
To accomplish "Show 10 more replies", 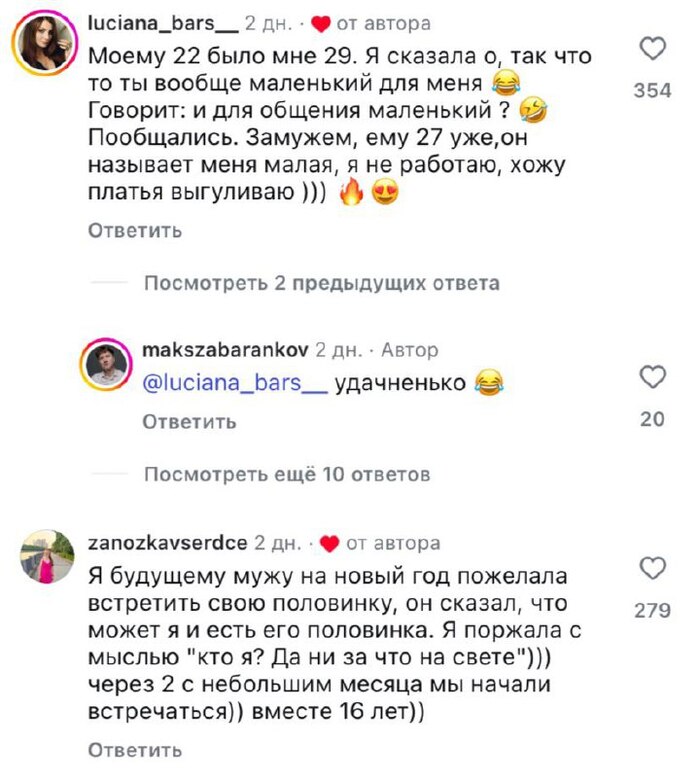I will click(287, 474).
